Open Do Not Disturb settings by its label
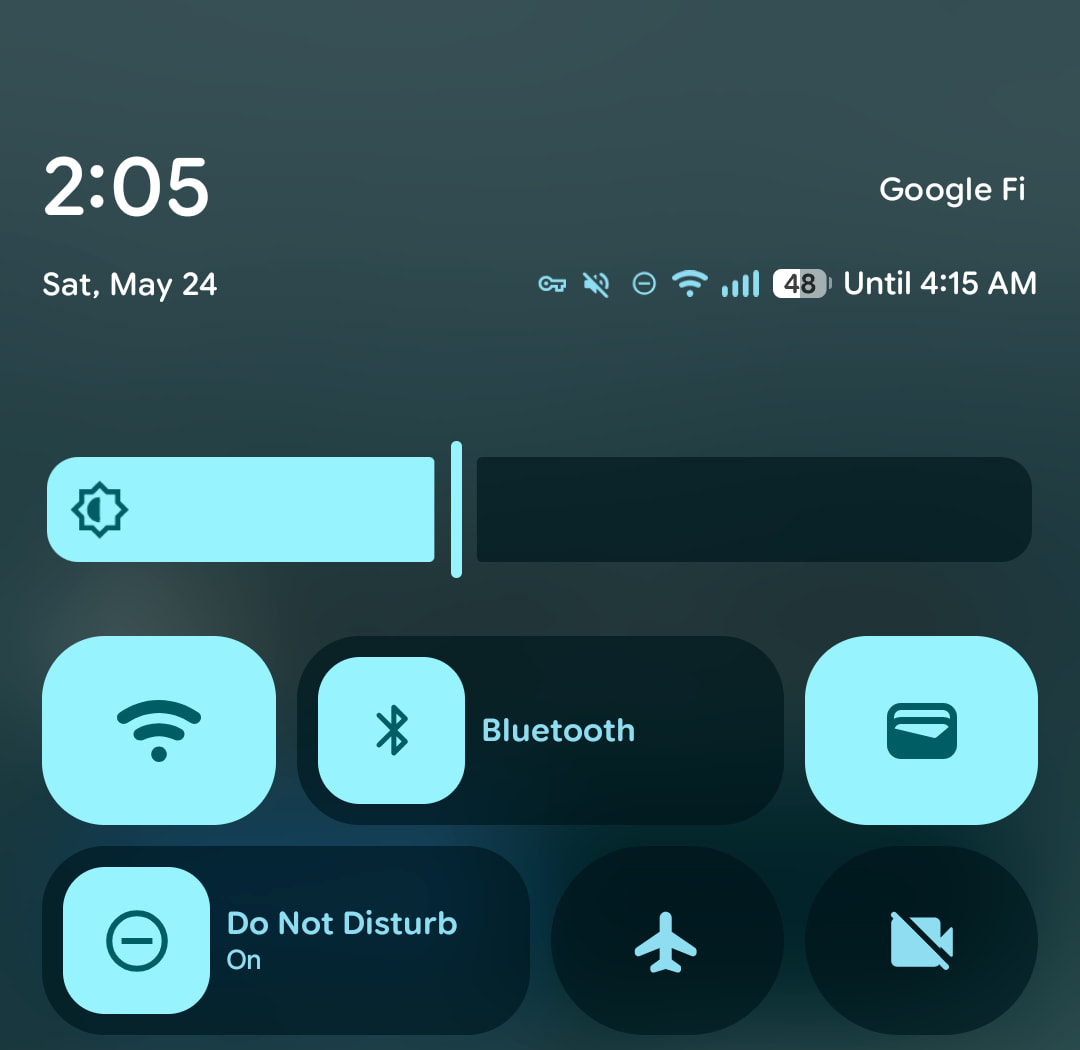 [342, 938]
